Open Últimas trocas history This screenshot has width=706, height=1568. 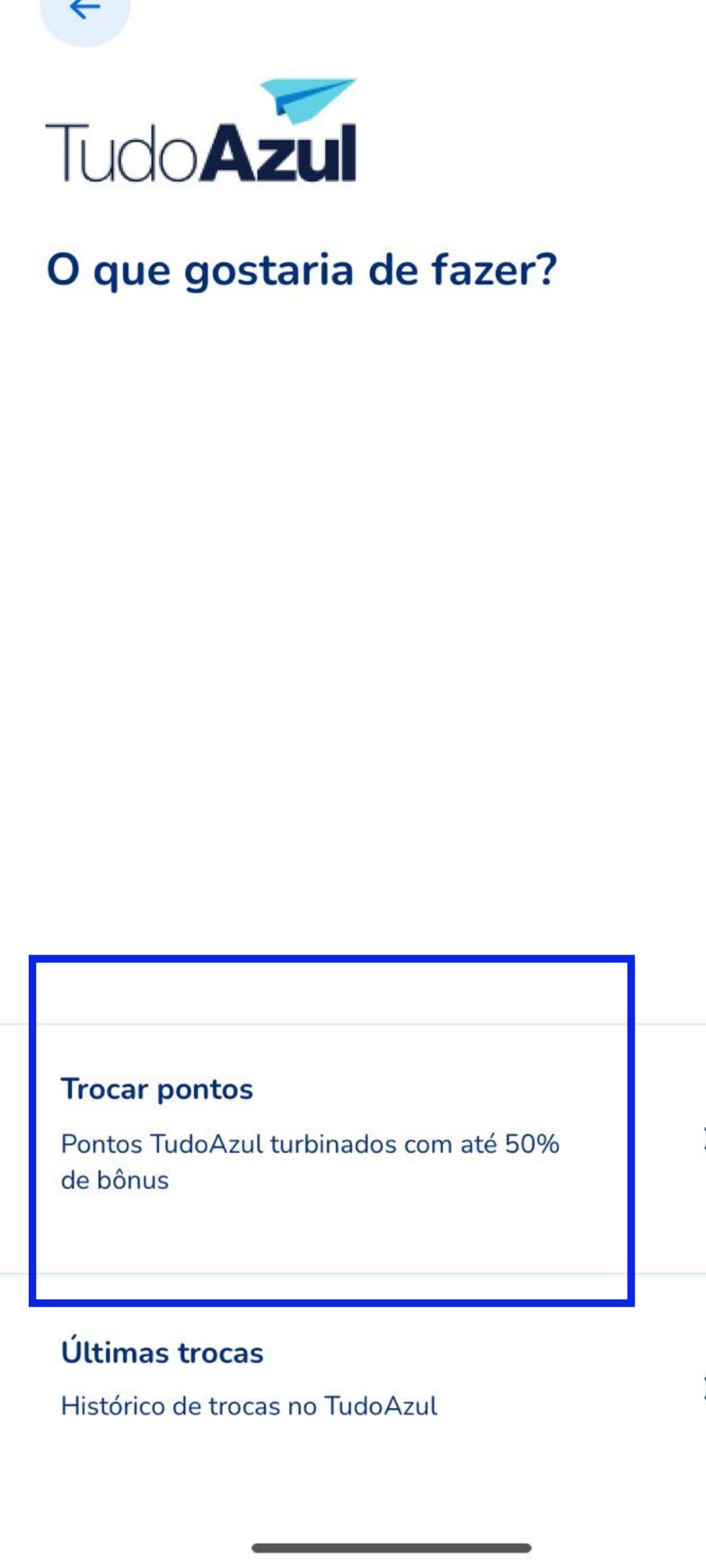[x=353, y=1378]
